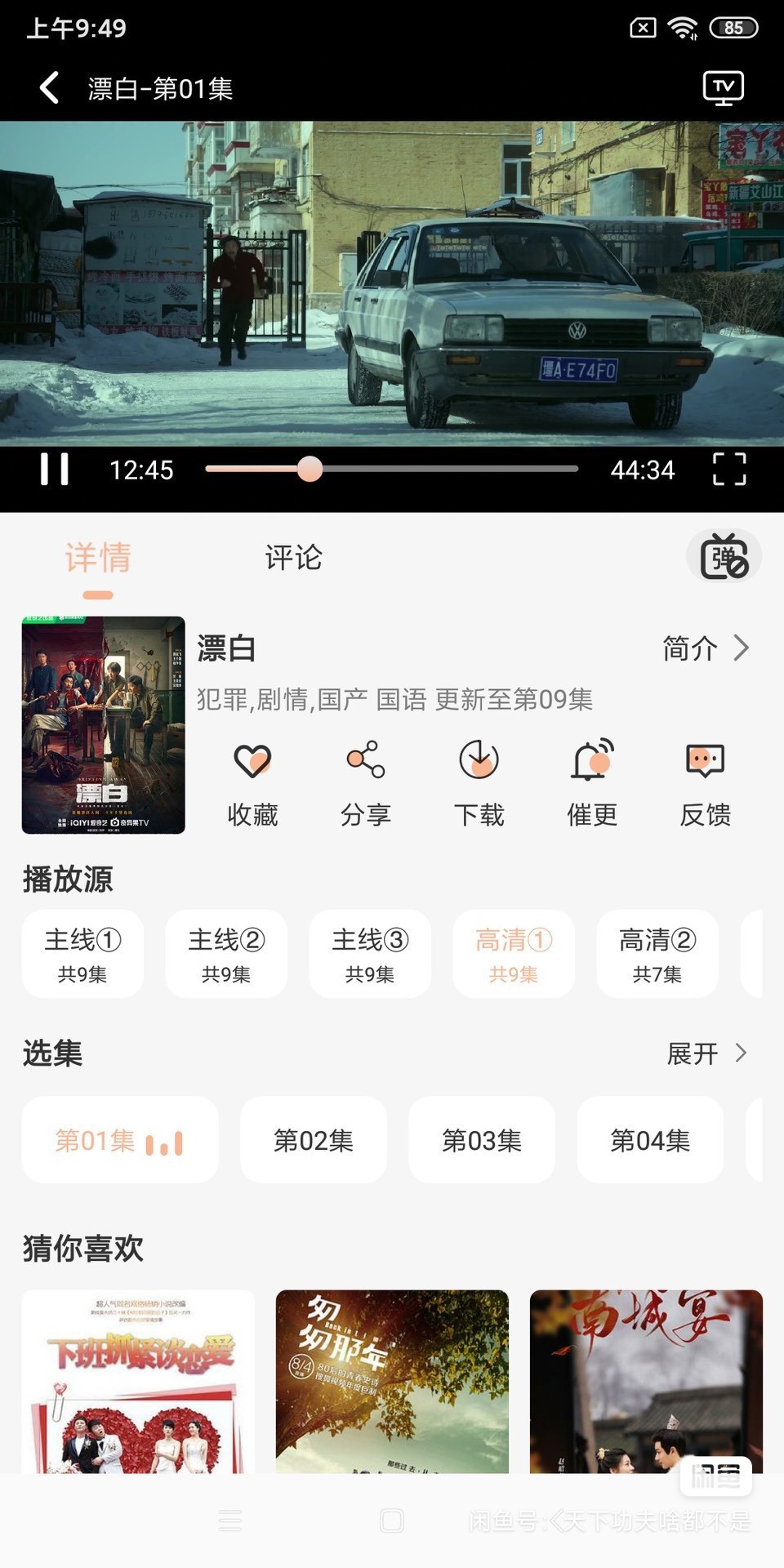Go back from the 漂白 episode page
784x1568 pixels.
(x=49, y=87)
